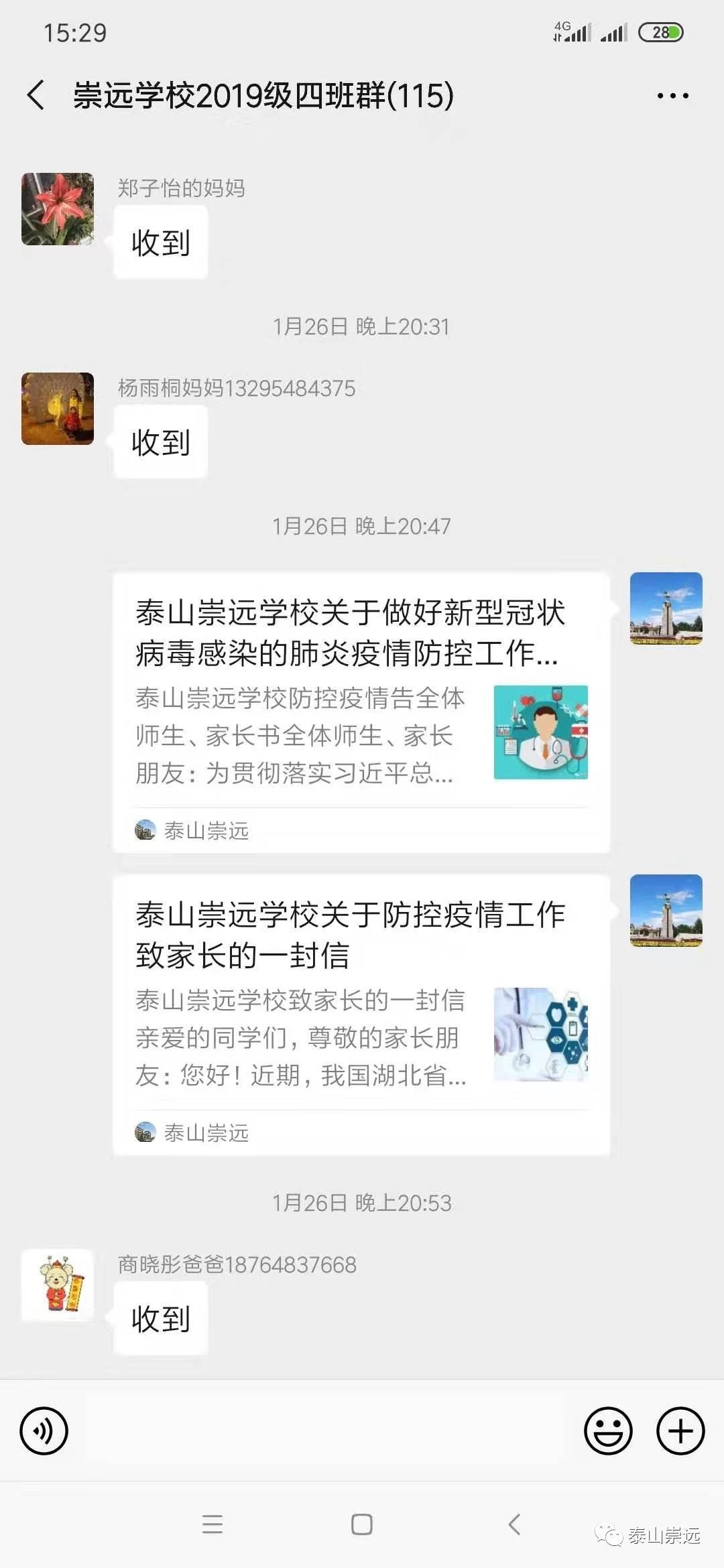Tap the system home button
The image size is (724, 1568).
coord(361,1524)
